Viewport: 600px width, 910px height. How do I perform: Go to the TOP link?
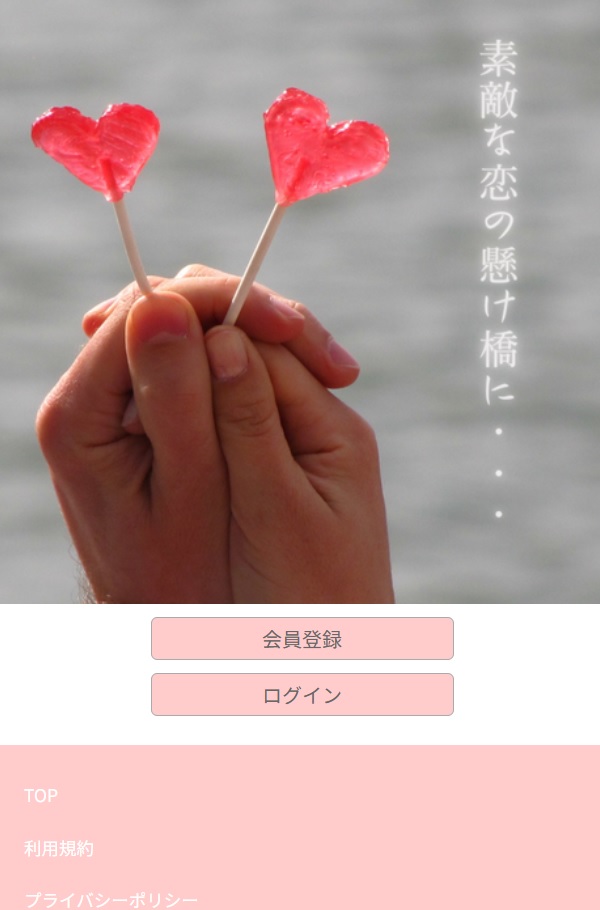41,796
